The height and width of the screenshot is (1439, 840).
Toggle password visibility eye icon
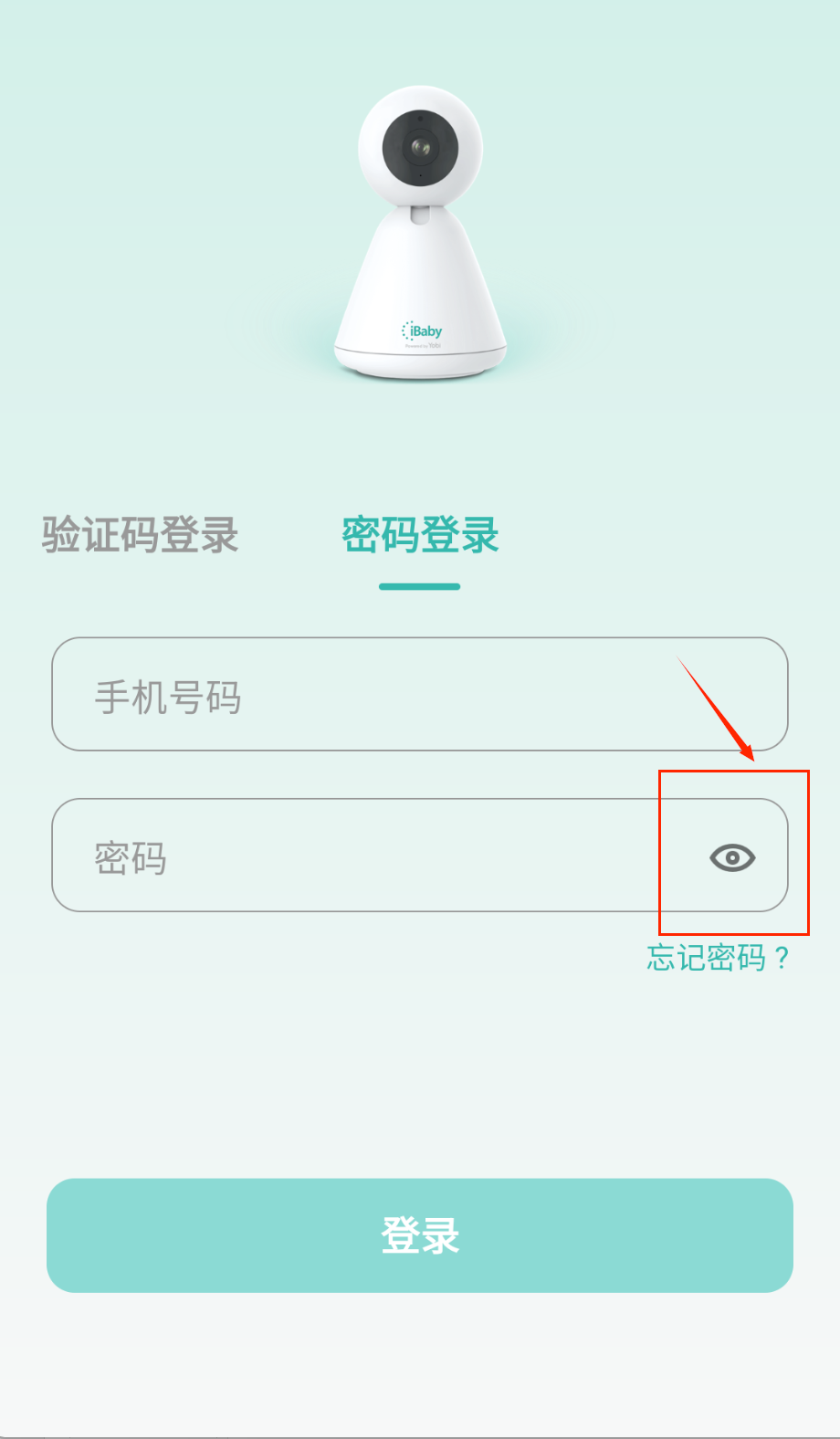pos(732,857)
